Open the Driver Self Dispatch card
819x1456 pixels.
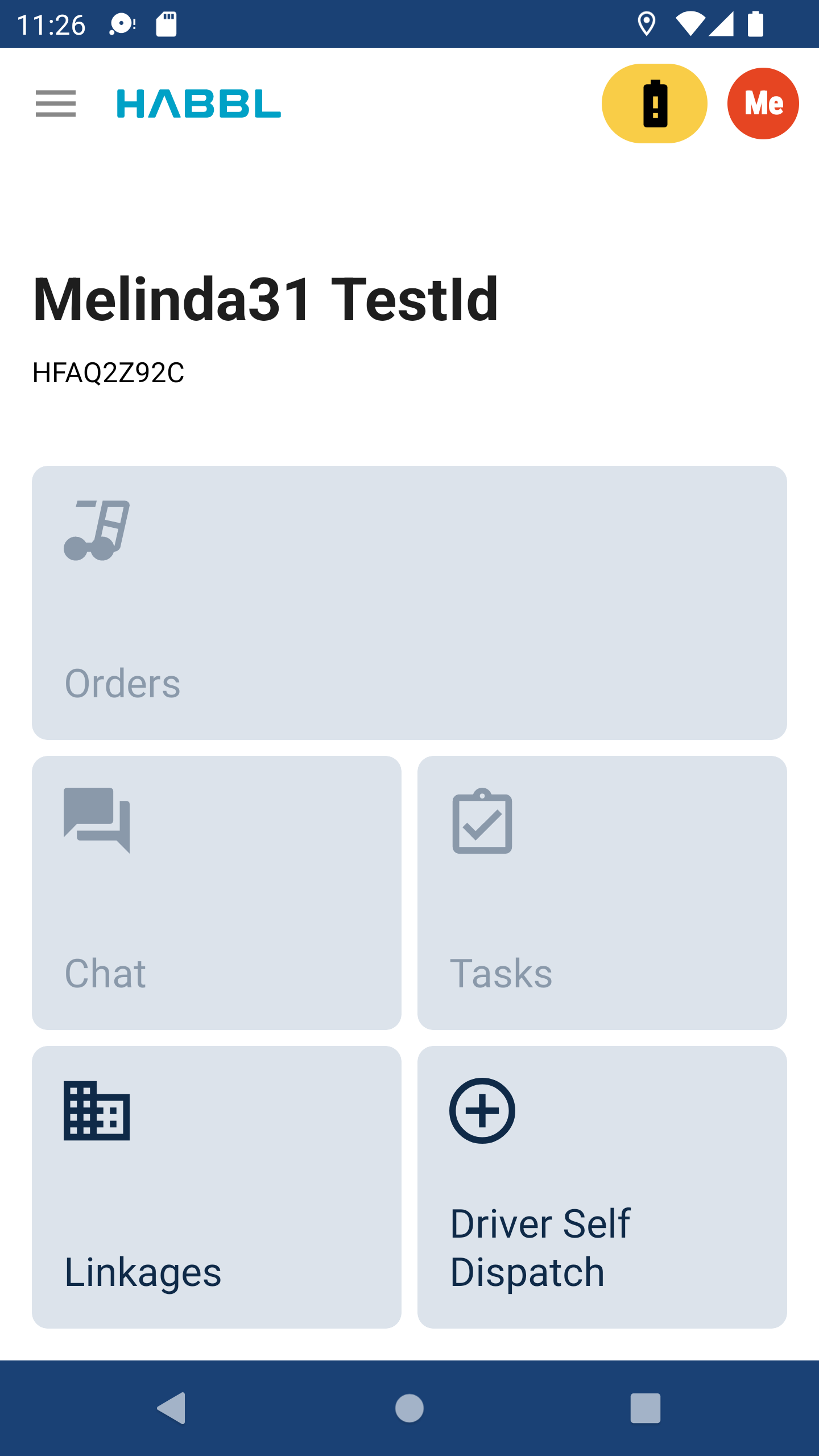602,1186
